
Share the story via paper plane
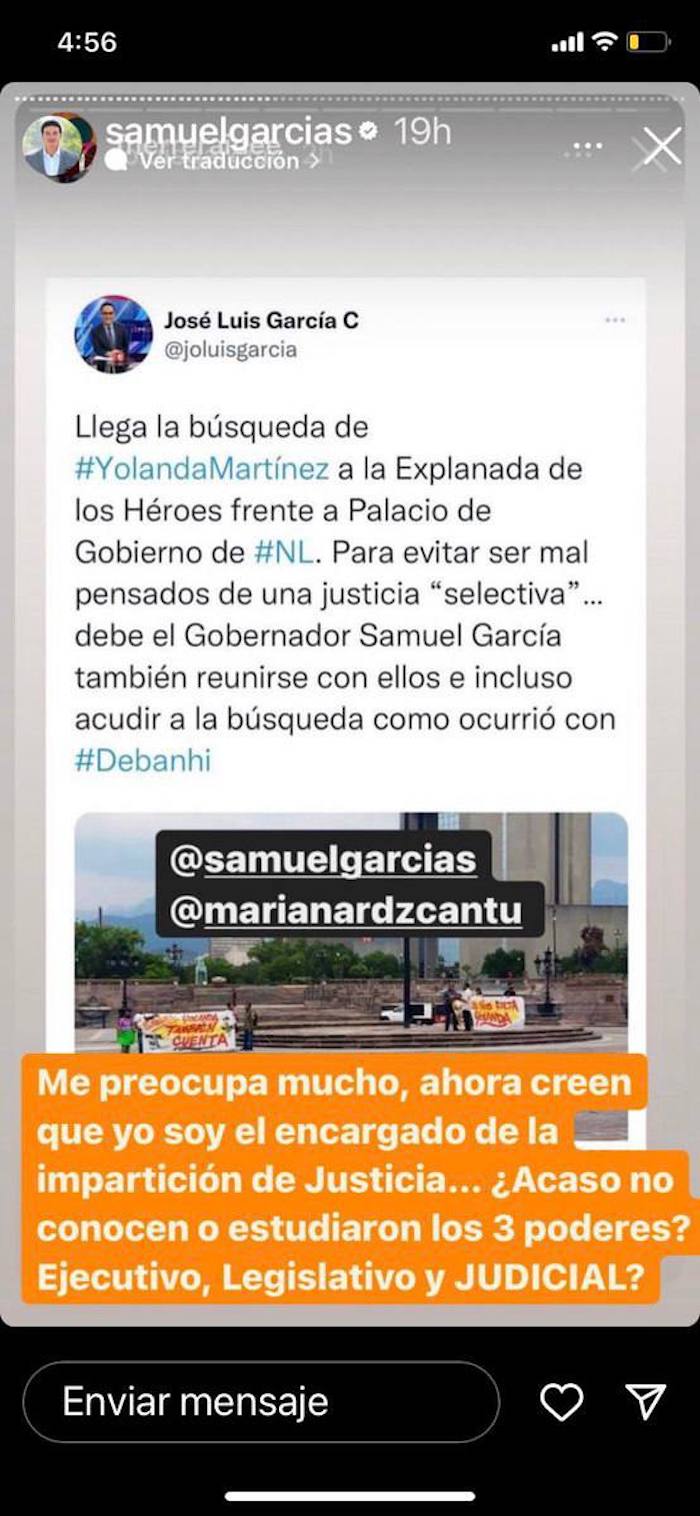(645, 1401)
